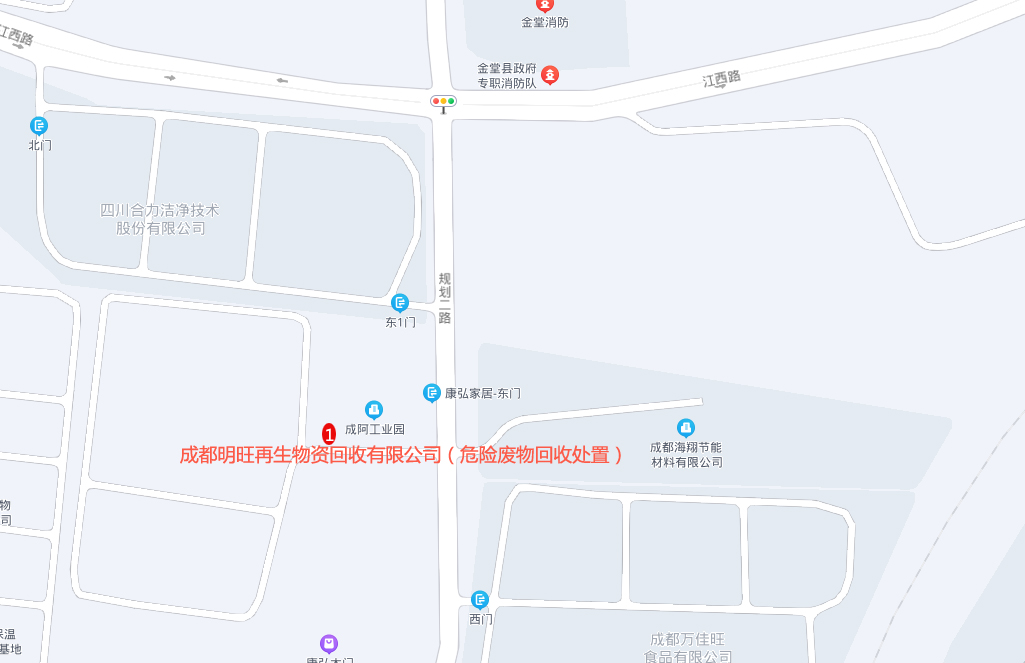Tap the red marker numbered 1

click(329, 434)
